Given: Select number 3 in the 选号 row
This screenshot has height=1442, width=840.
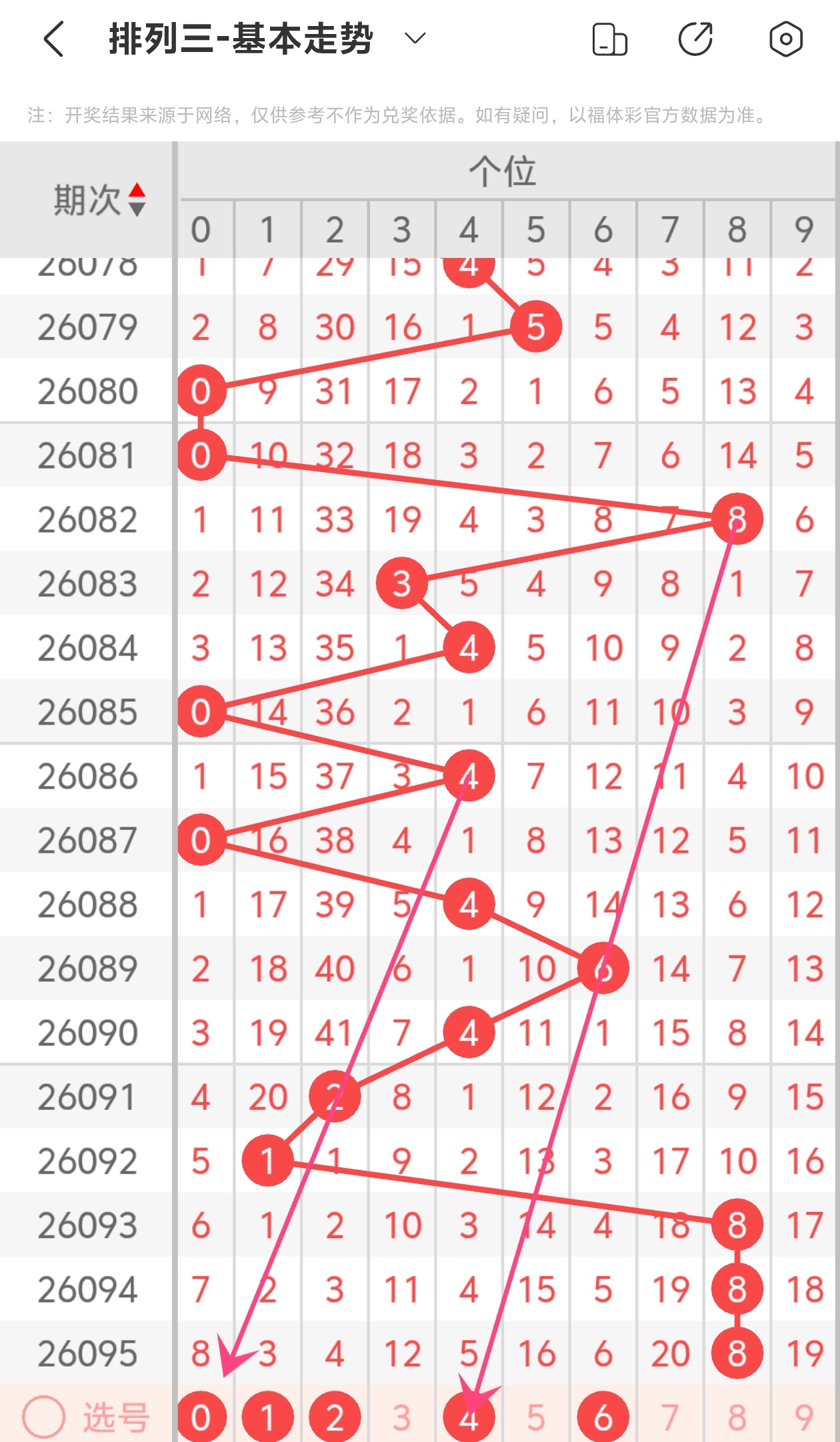Looking at the screenshot, I should [401, 1417].
